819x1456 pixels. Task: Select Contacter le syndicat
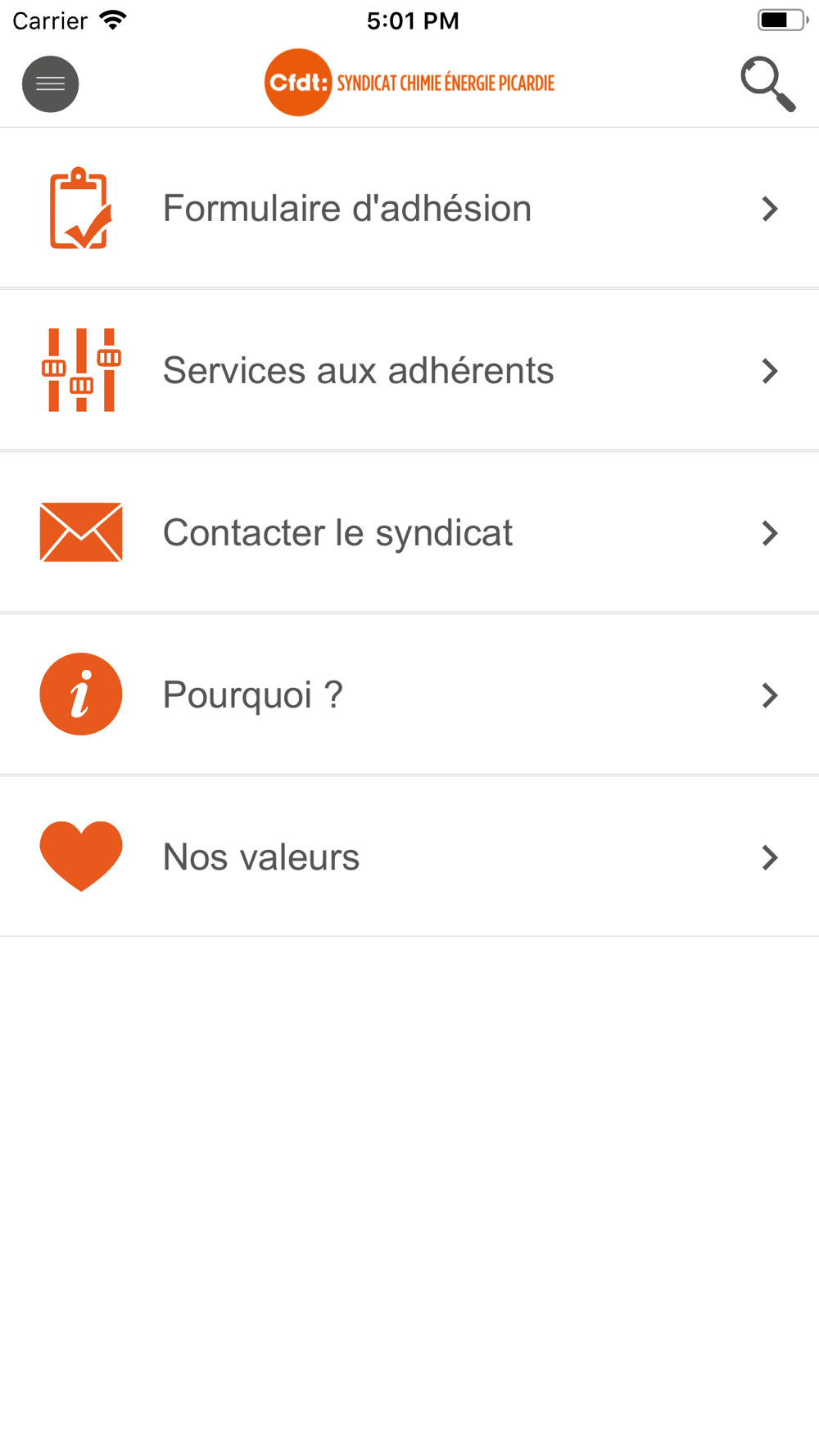[409, 532]
